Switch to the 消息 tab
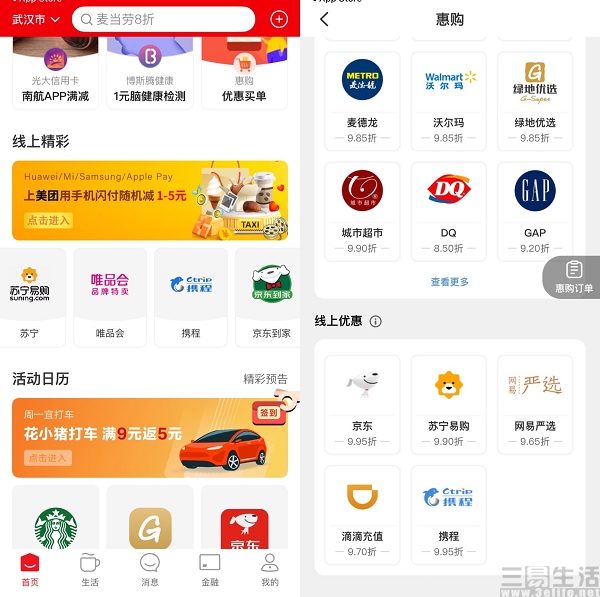Image resolution: width=600 pixels, height=597 pixels. point(150,568)
